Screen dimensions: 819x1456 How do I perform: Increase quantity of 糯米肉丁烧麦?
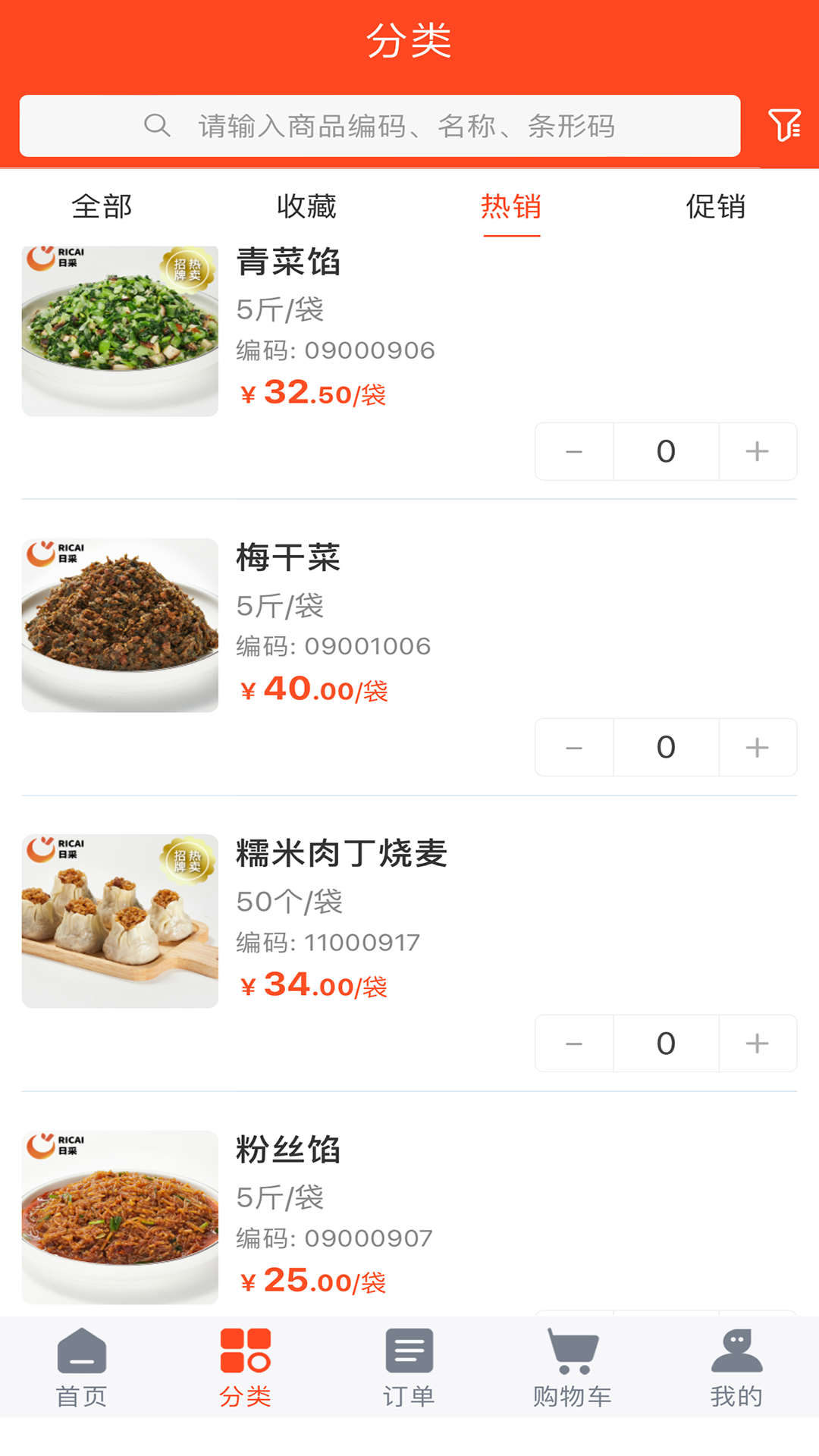click(x=757, y=1043)
